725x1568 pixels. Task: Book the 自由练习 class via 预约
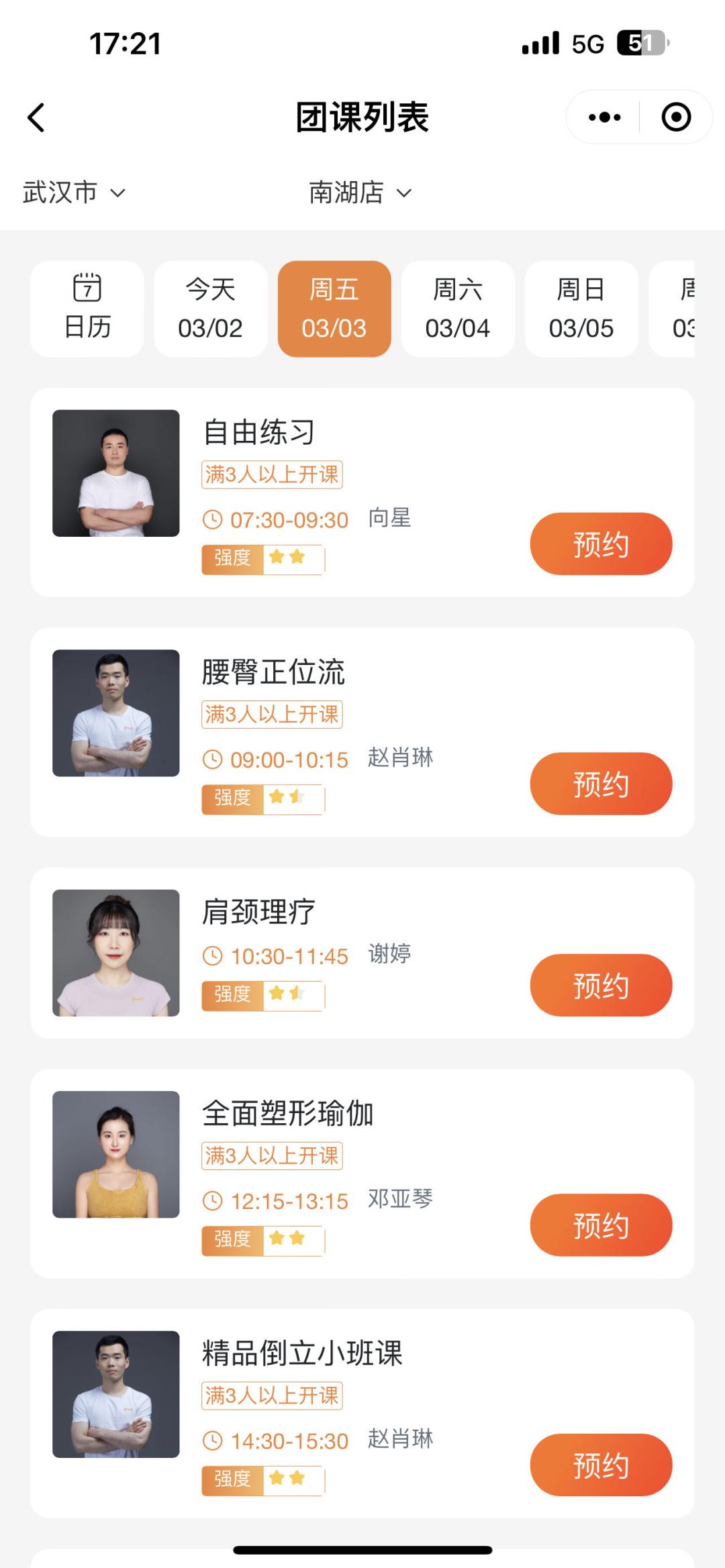click(x=601, y=543)
